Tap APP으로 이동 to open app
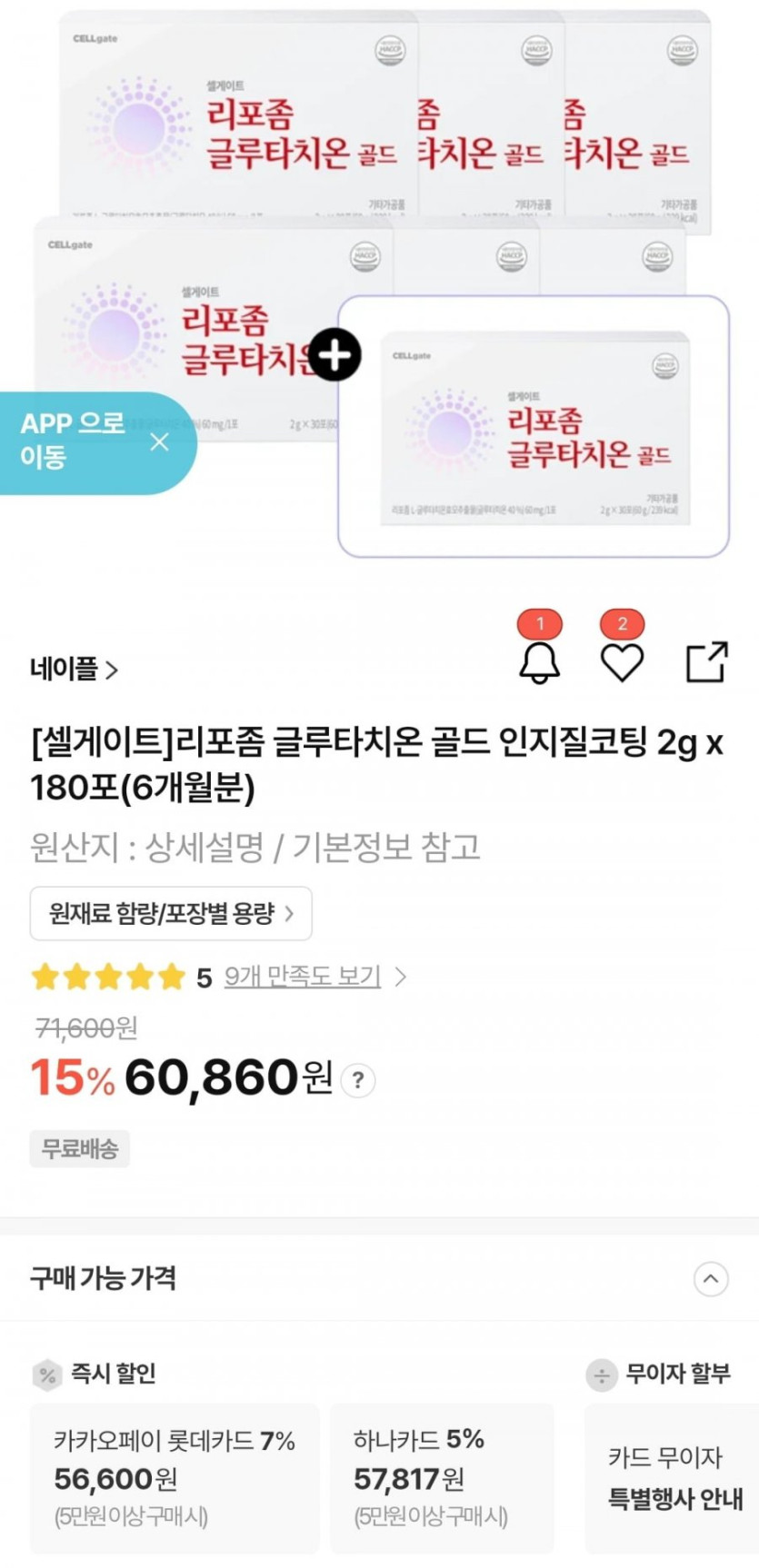The width and height of the screenshot is (759, 1568). pos(72,440)
